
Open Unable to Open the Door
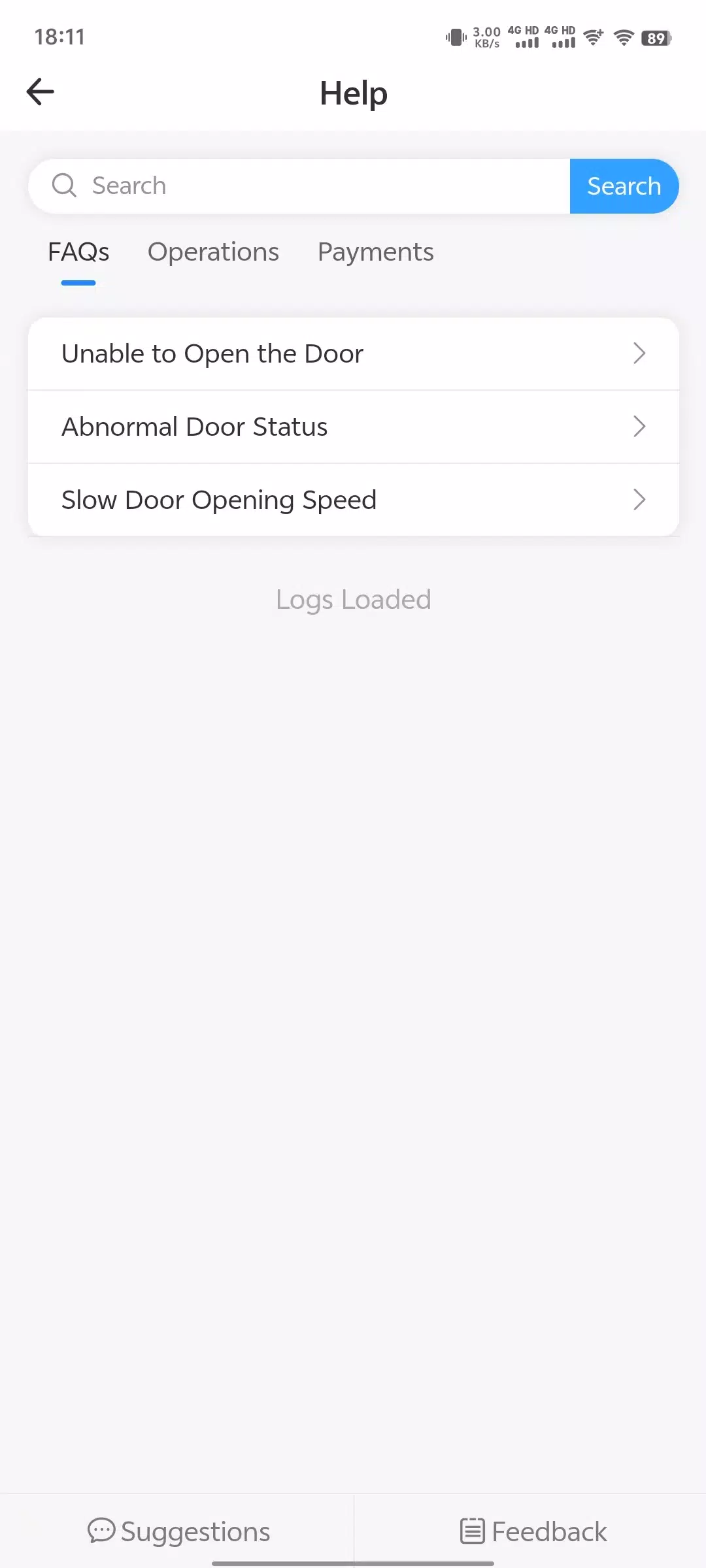tap(354, 354)
